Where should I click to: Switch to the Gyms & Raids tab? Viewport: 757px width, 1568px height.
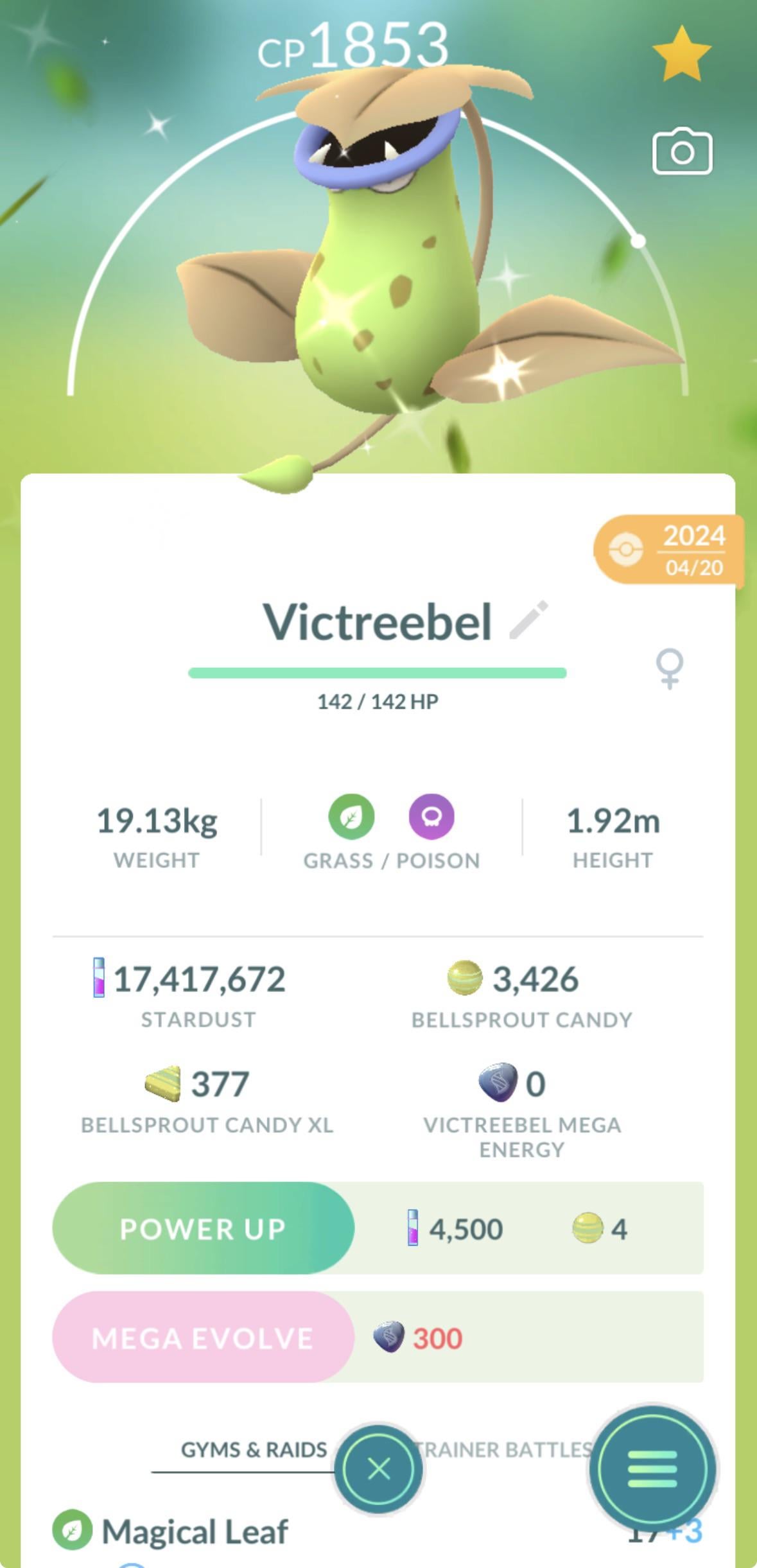[254, 1449]
